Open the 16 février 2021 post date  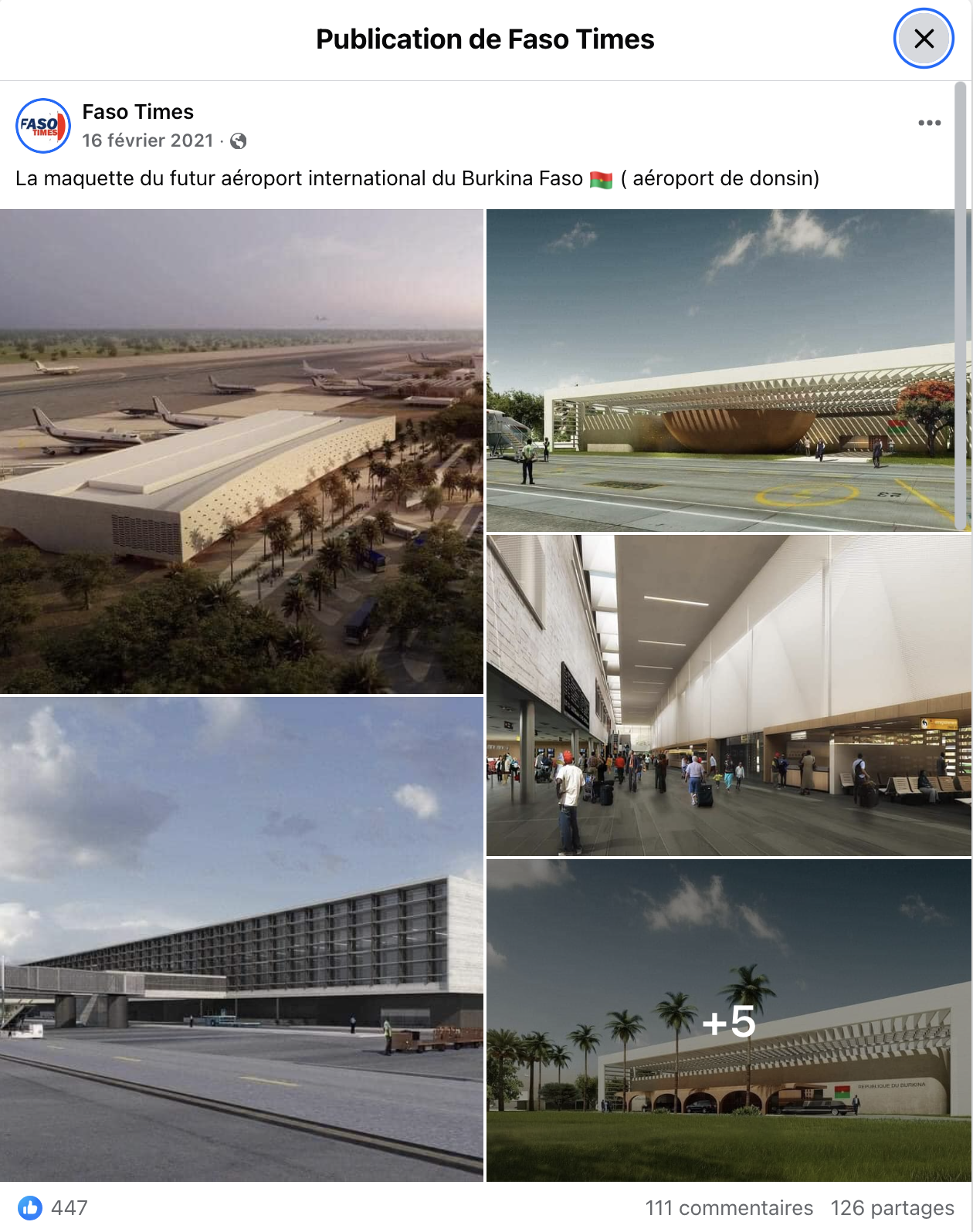(x=147, y=140)
